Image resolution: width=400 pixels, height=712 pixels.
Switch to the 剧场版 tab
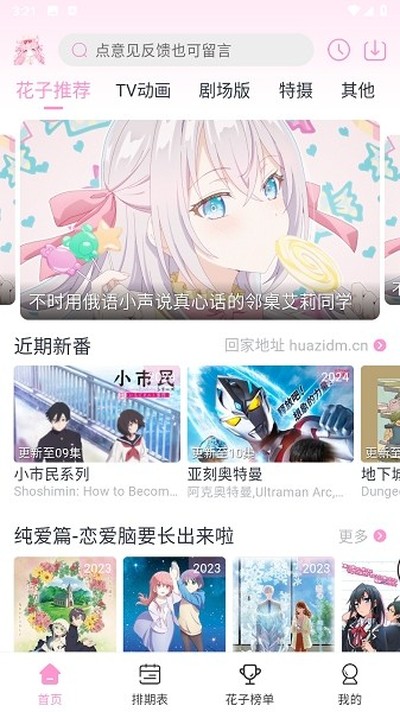tap(224, 90)
